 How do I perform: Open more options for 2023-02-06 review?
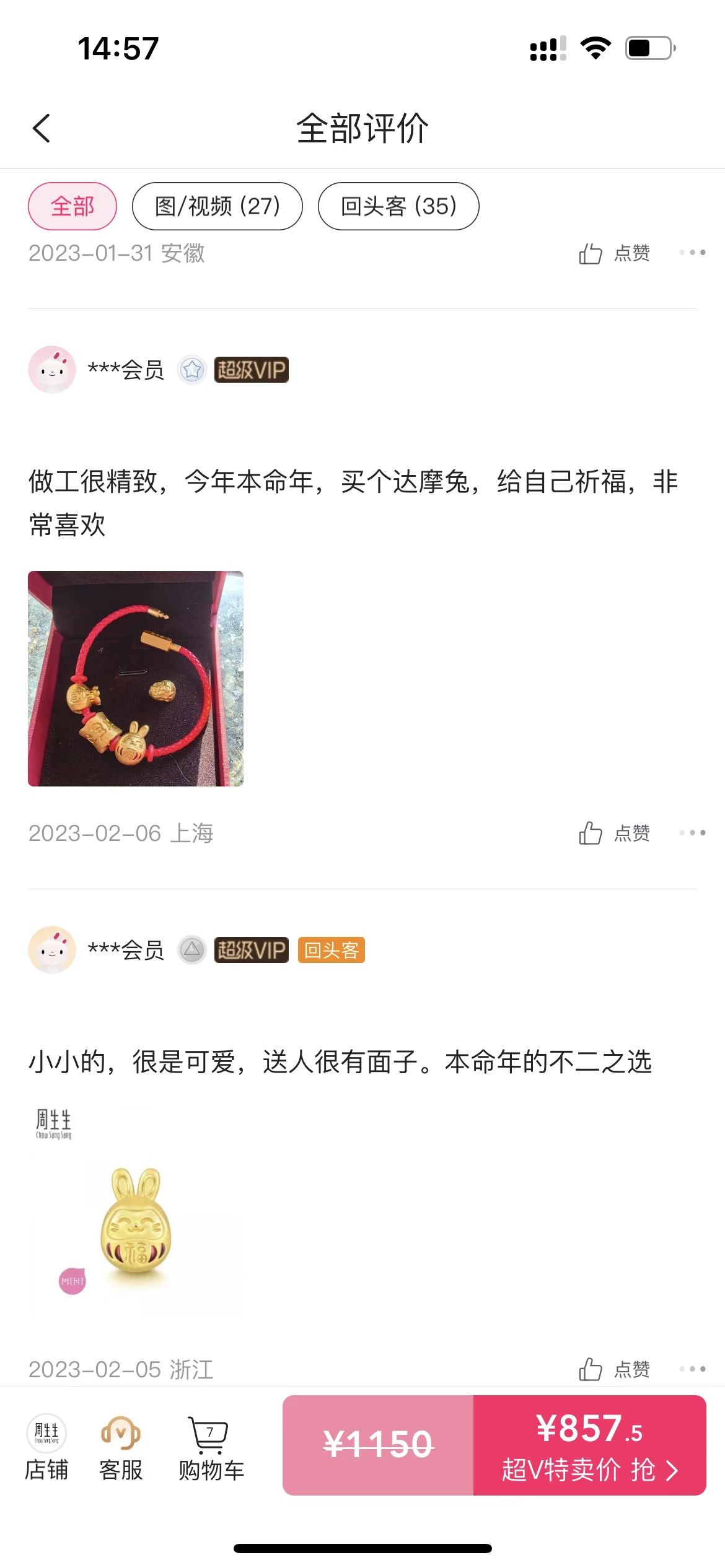click(x=692, y=833)
